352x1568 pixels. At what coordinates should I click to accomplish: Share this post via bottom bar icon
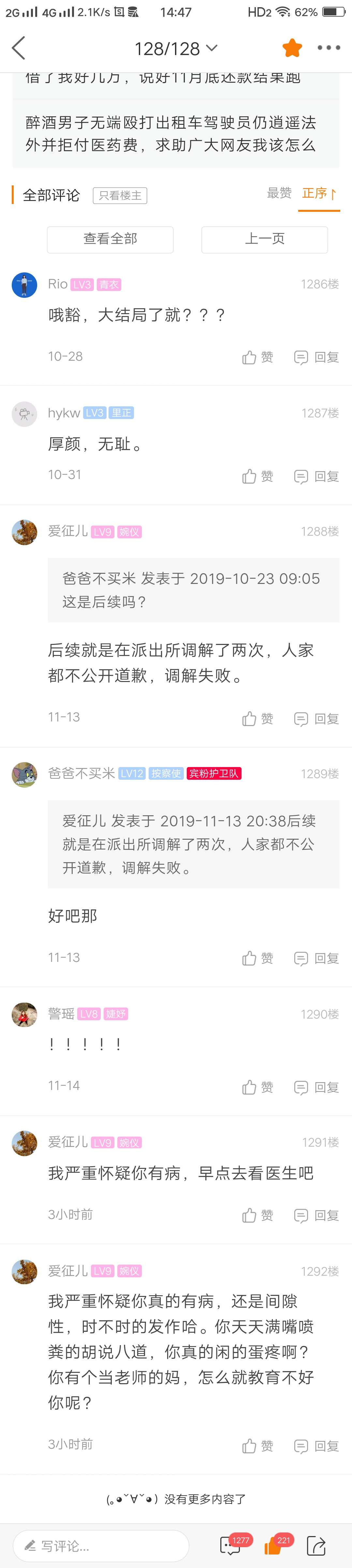click(316, 1546)
